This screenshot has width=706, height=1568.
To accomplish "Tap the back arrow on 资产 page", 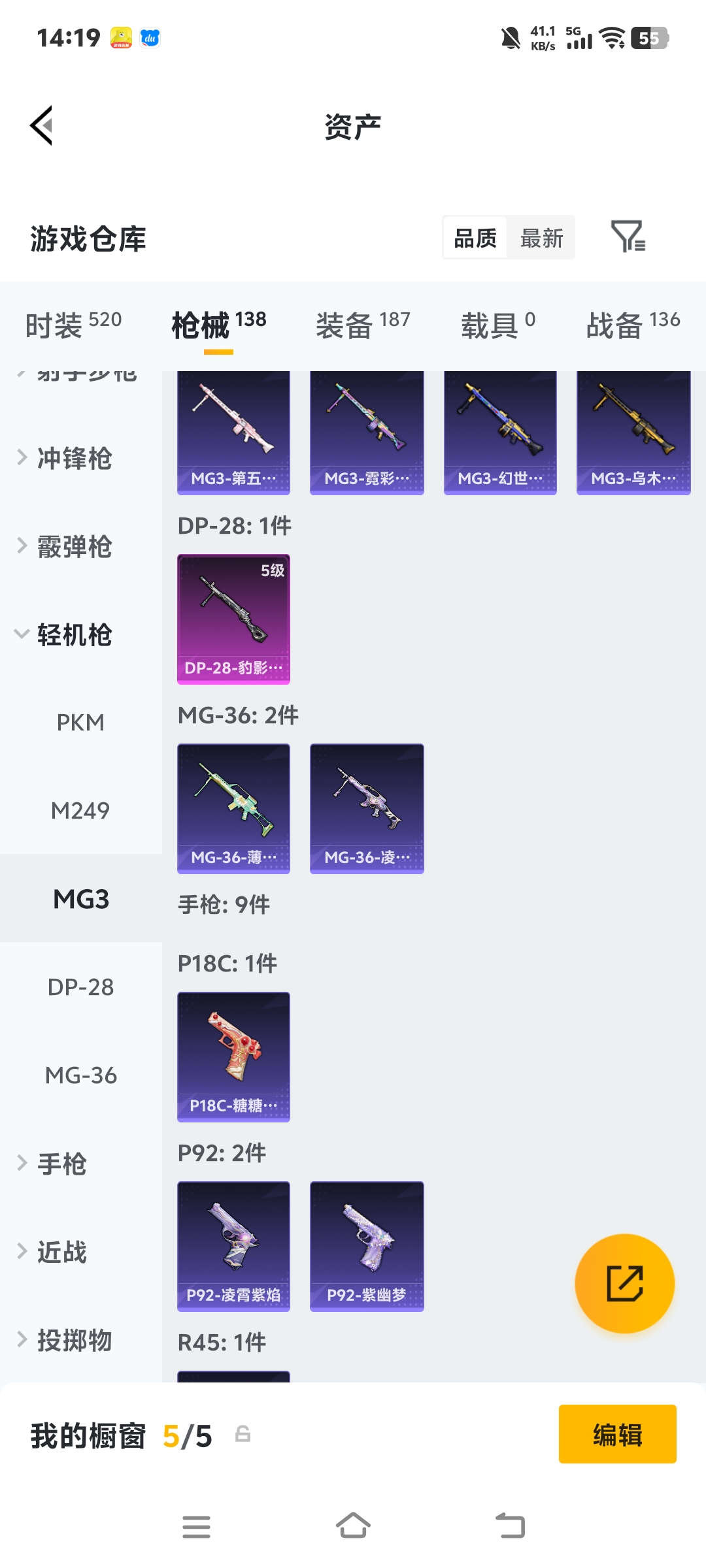I will tap(41, 126).
